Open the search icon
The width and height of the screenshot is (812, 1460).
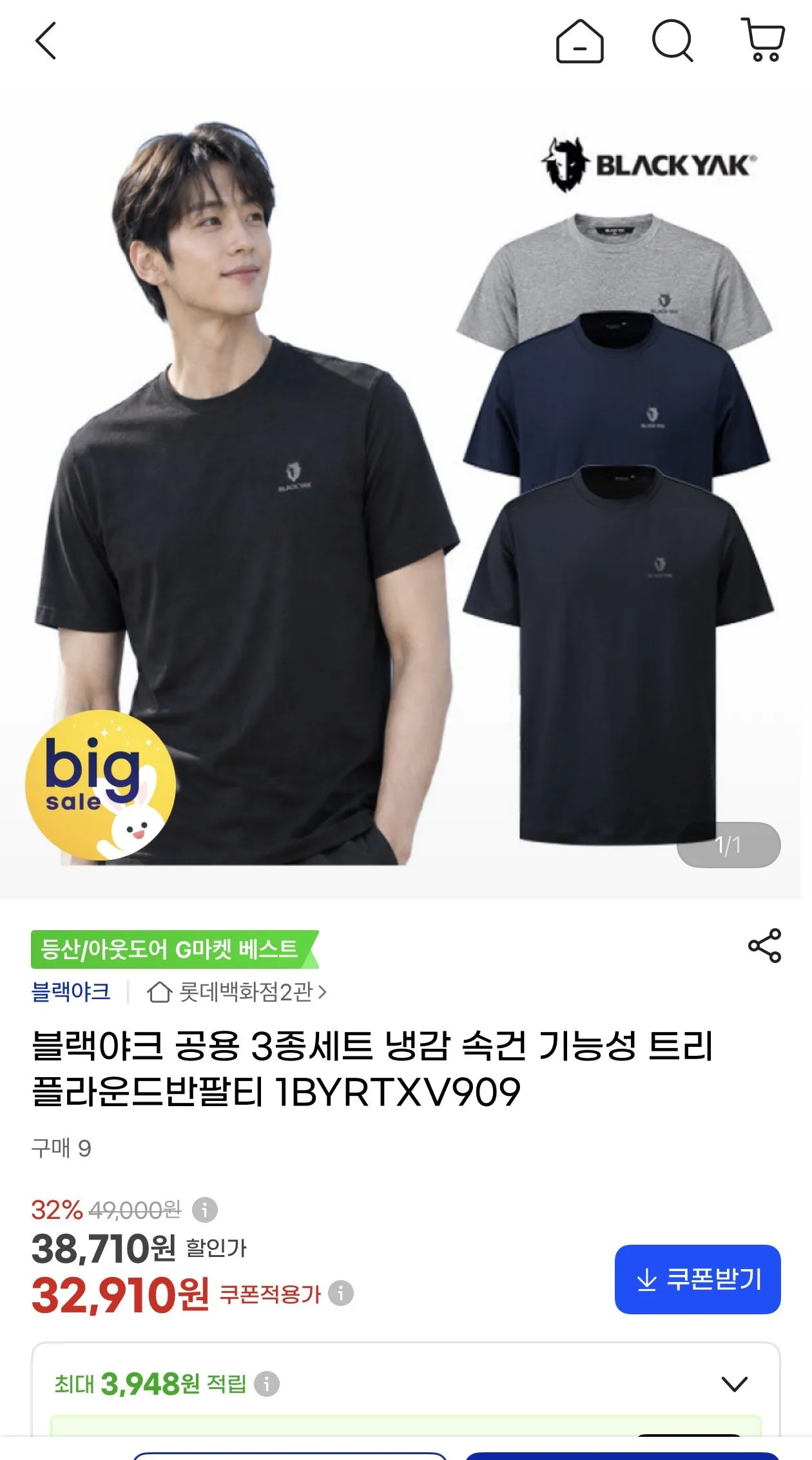672,41
